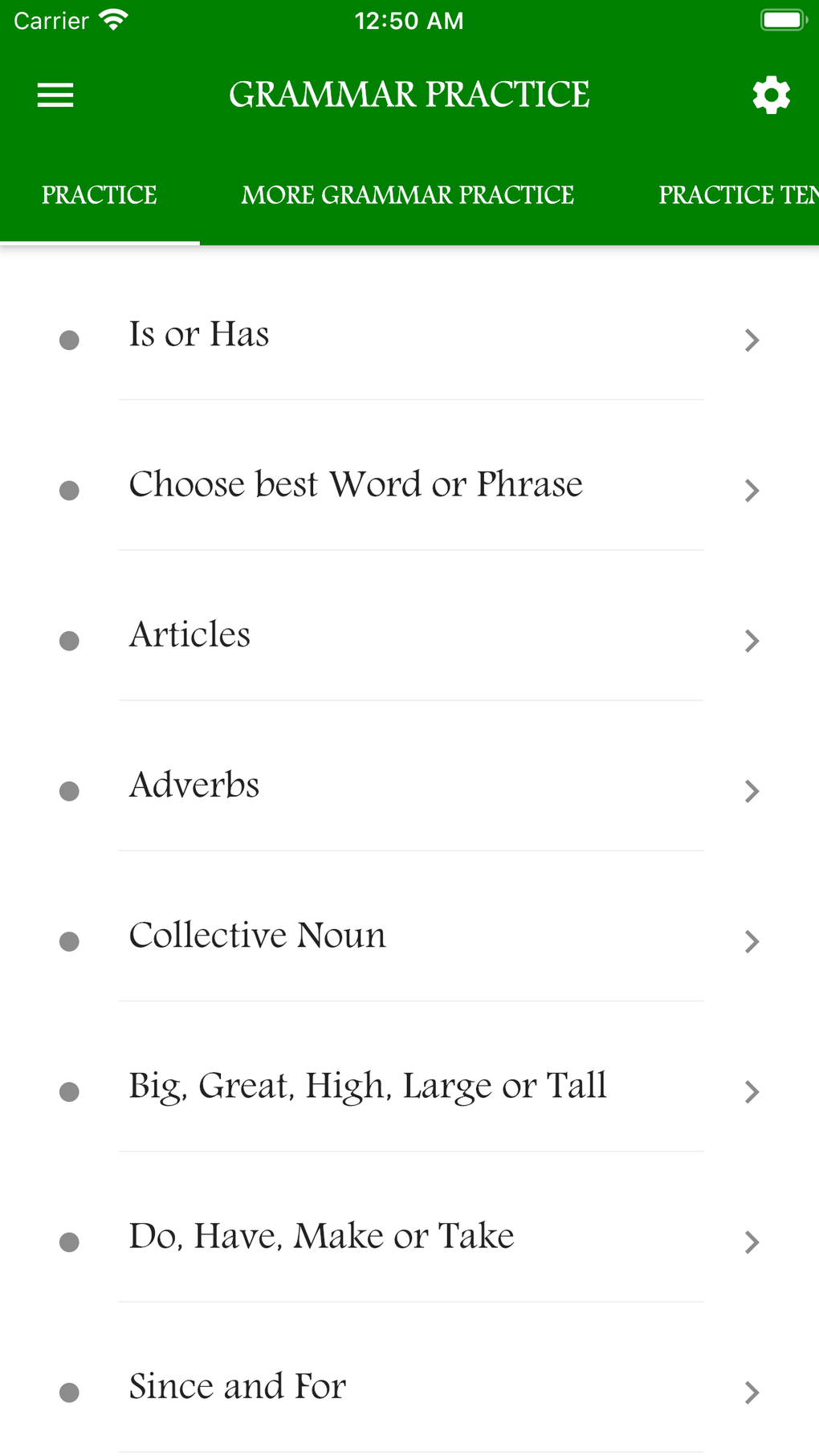Click the GRAMMAR PRACTICE title
The height and width of the screenshot is (1456, 819).
pyautogui.click(x=409, y=94)
